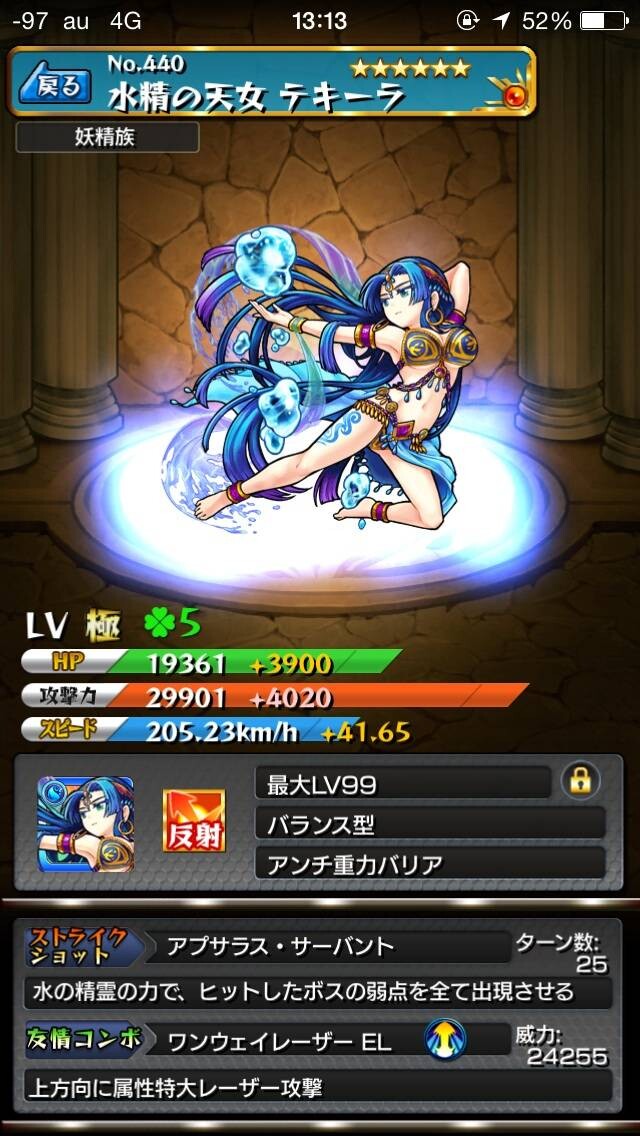This screenshot has height=1136, width=640.
Task: Open the ワンウェイレーザー EL friendship combo icon
Action: (445, 1041)
